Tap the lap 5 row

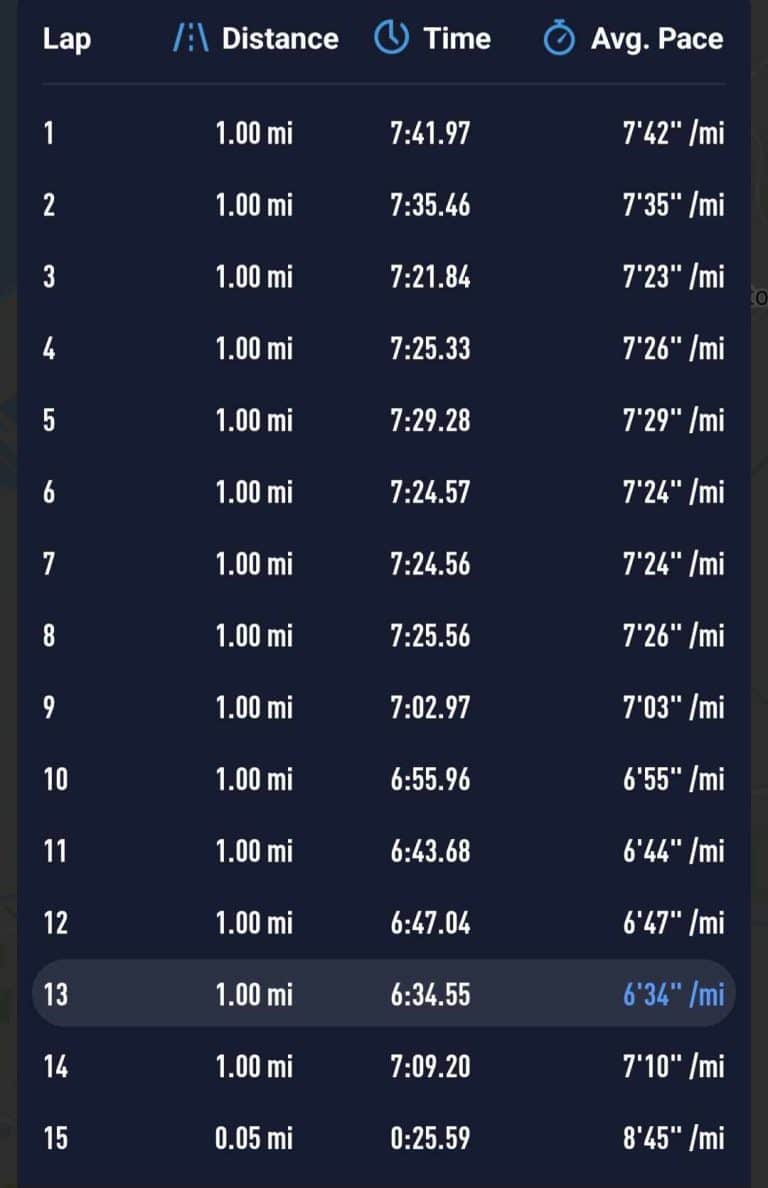(x=384, y=420)
